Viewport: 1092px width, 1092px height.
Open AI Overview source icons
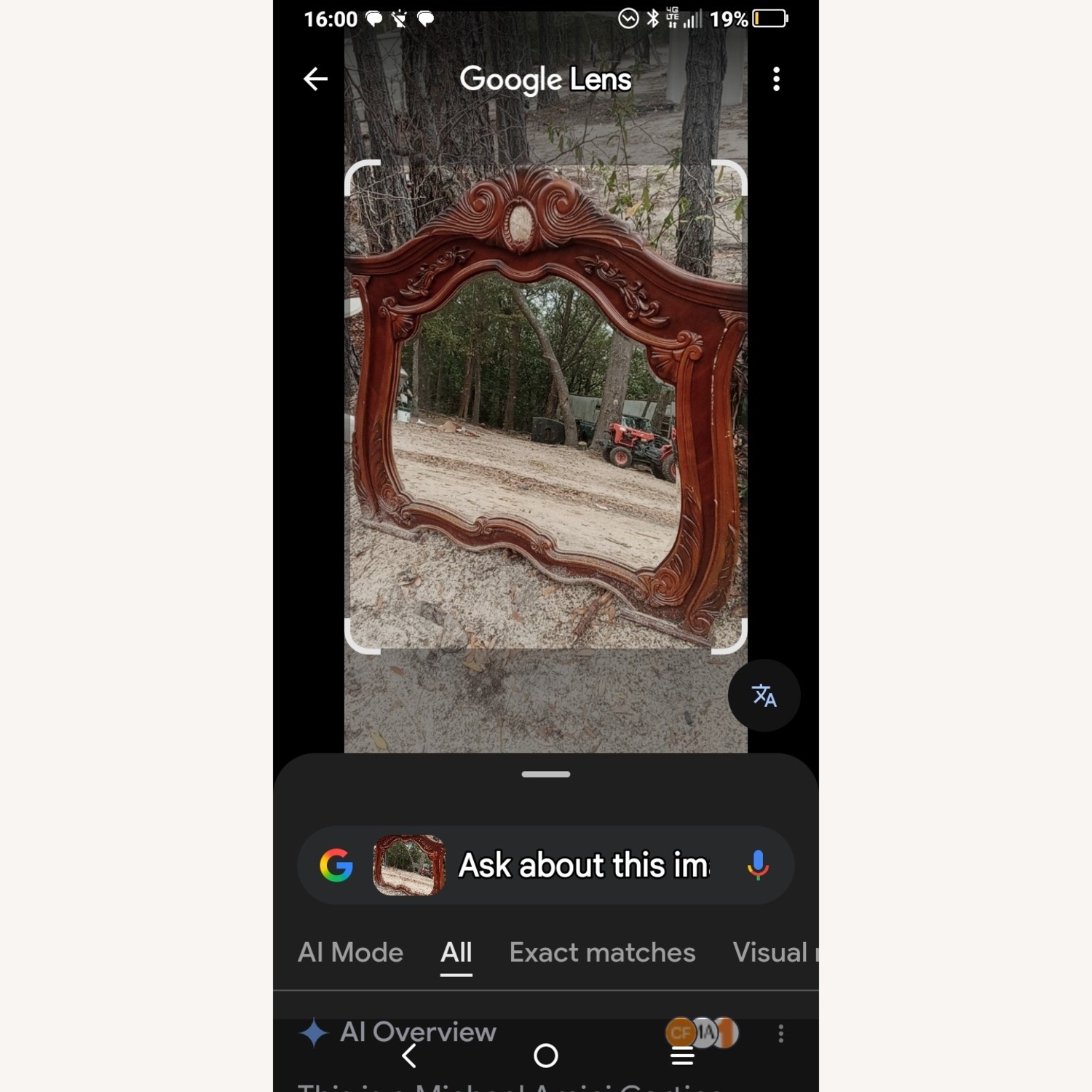pyautogui.click(x=702, y=1032)
